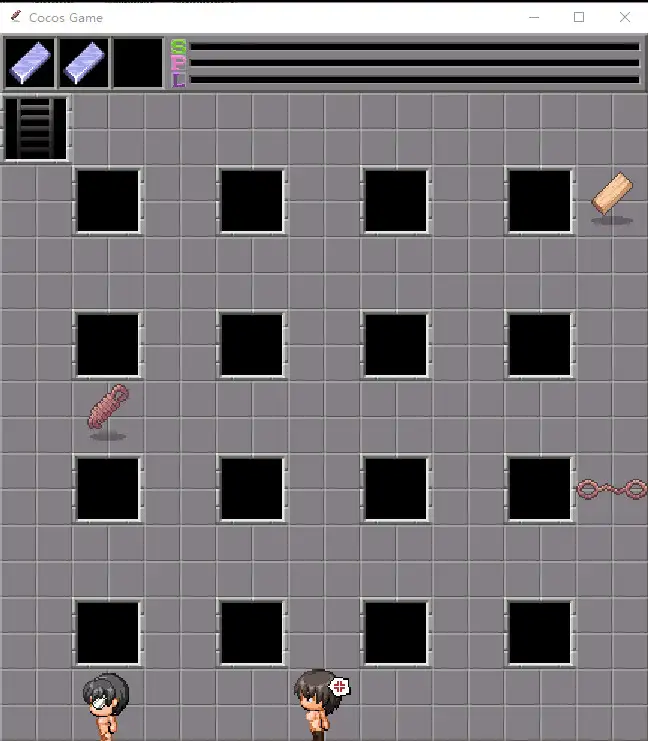Minimize the Cocos Game window
The width and height of the screenshot is (648, 741).
tap(533, 17)
